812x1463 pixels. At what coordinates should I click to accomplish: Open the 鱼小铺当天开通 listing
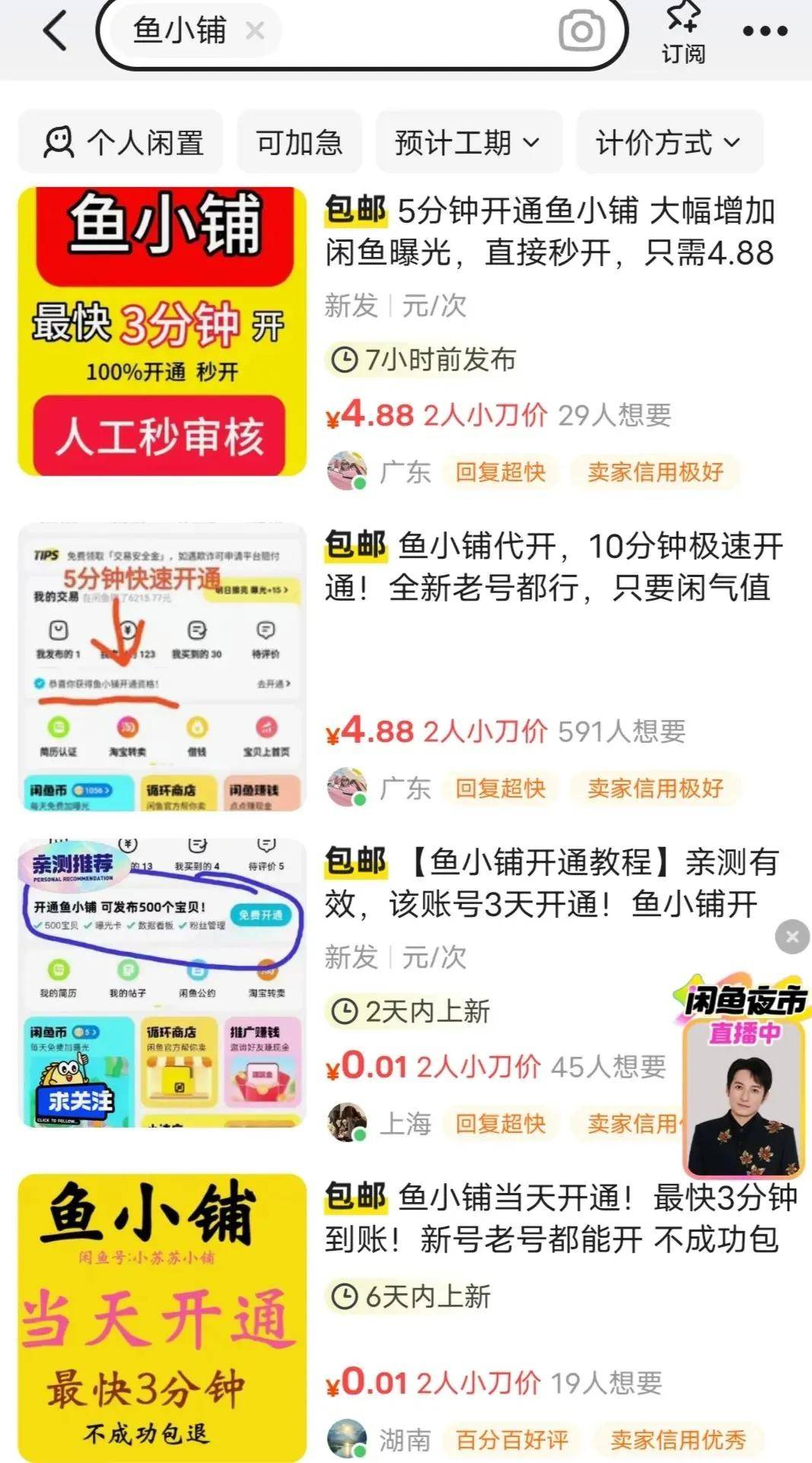coord(560,1218)
